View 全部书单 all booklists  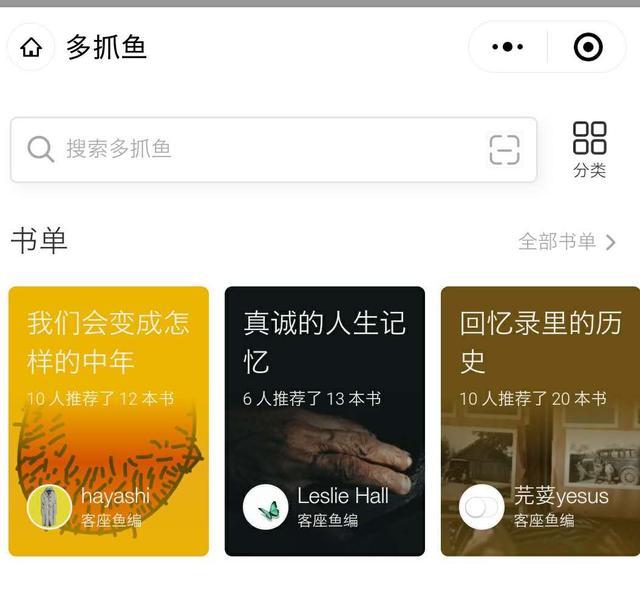pyautogui.click(x=566, y=242)
